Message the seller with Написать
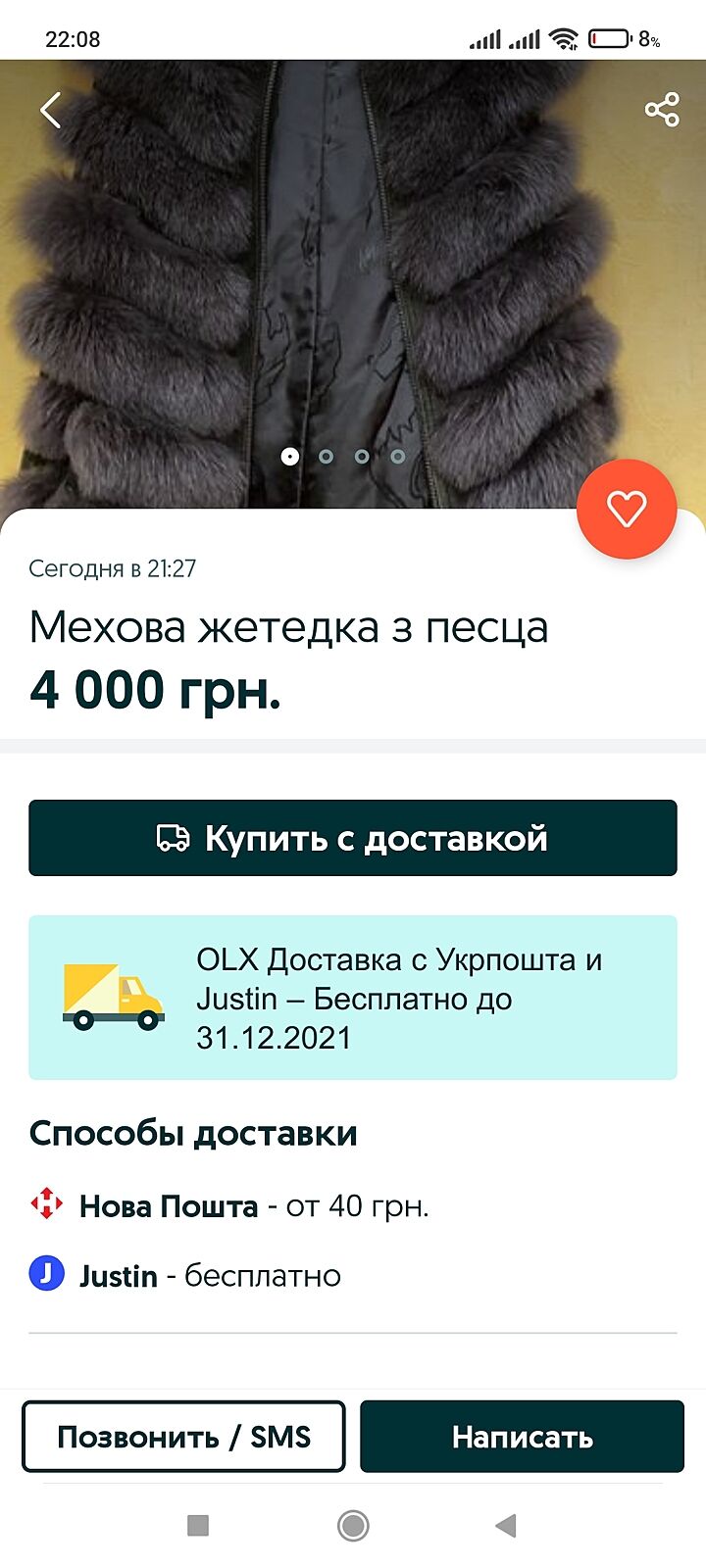The image size is (706, 1568). (x=522, y=1437)
